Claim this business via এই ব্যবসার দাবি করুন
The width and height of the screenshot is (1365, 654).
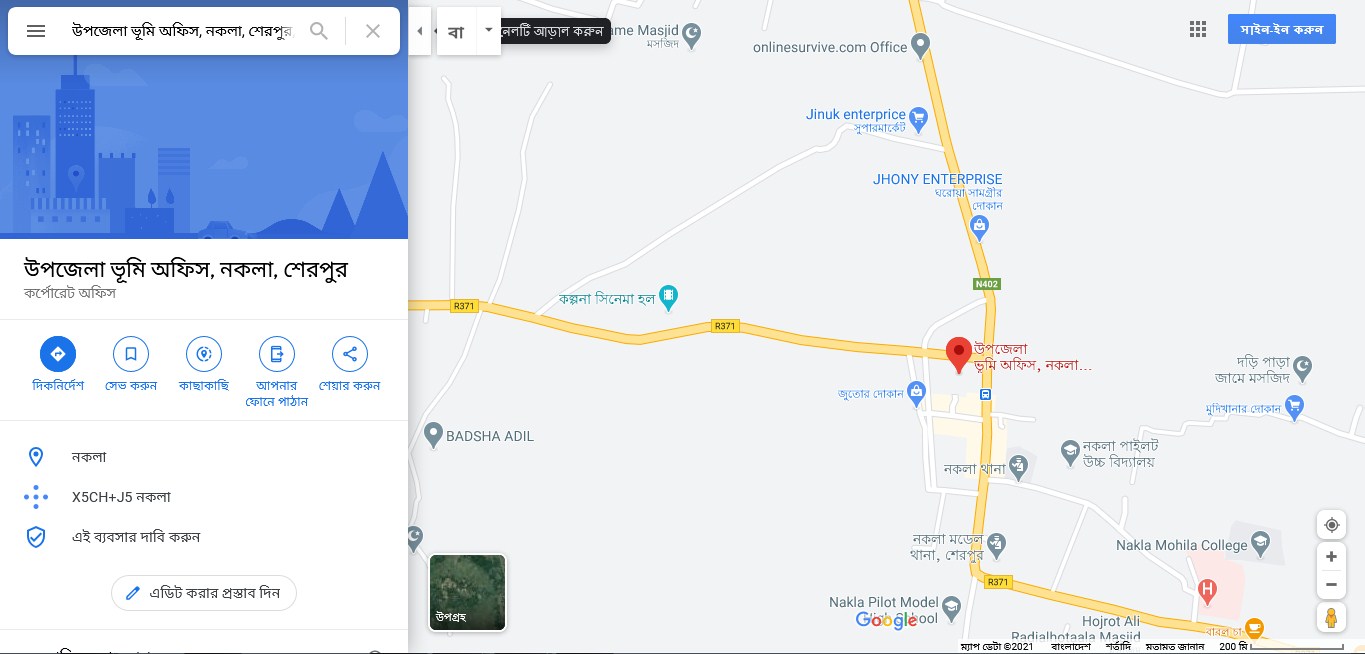click(x=136, y=537)
